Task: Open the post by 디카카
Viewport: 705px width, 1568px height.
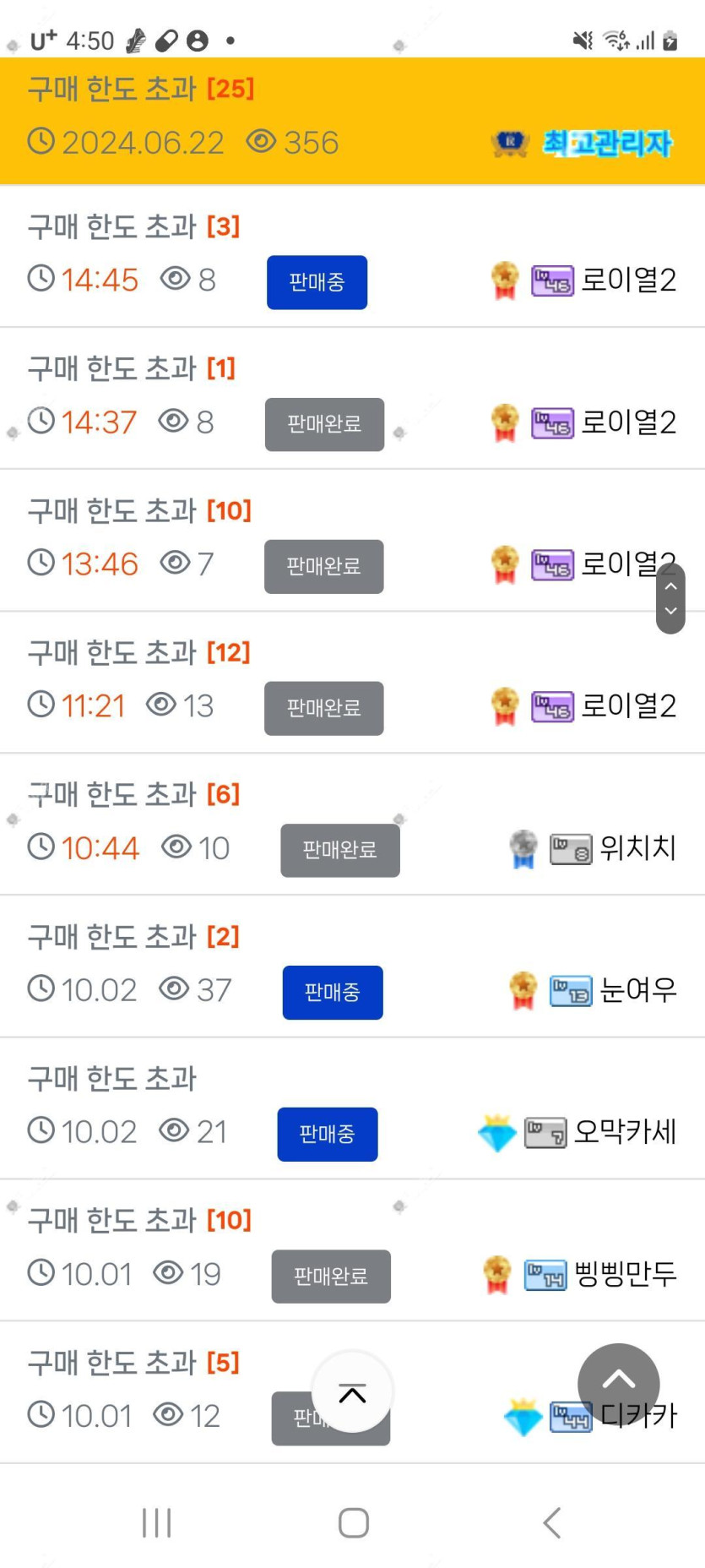Action: pos(133,1362)
